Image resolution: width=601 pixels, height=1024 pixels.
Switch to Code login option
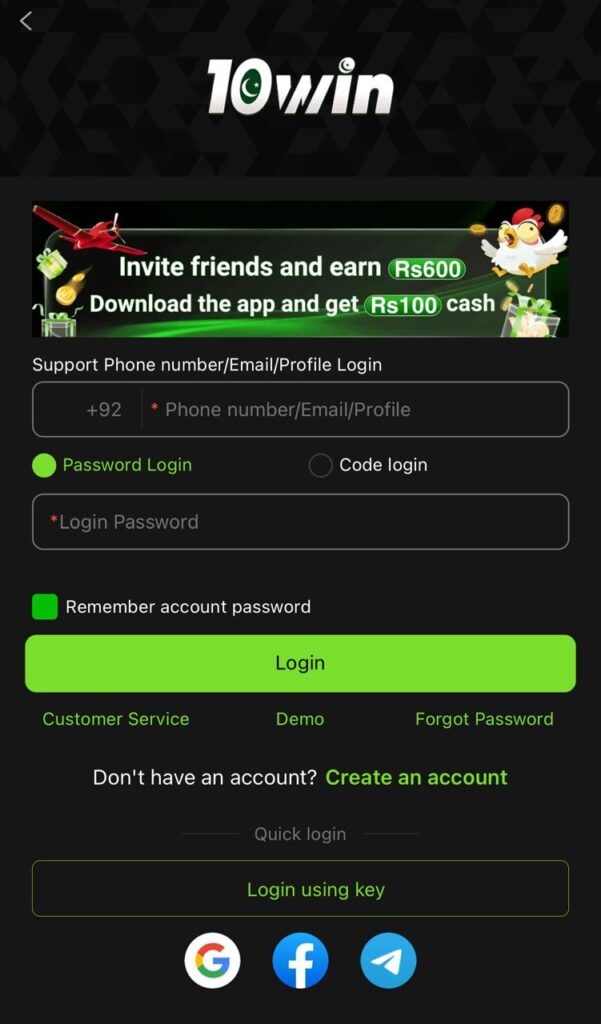coord(321,465)
